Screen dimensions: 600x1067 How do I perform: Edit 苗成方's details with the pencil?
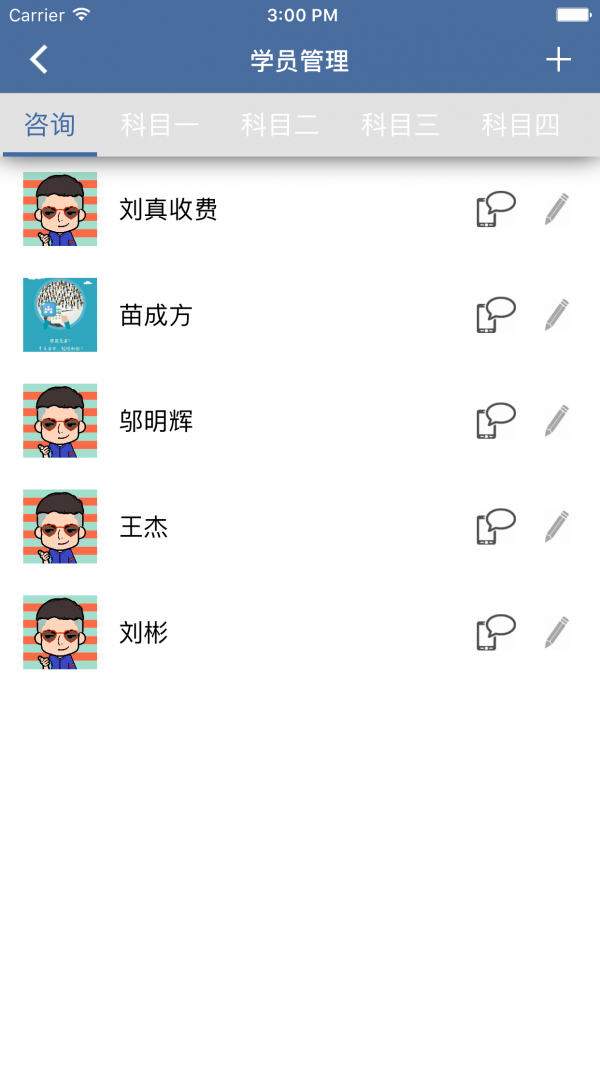pyautogui.click(x=557, y=315)
